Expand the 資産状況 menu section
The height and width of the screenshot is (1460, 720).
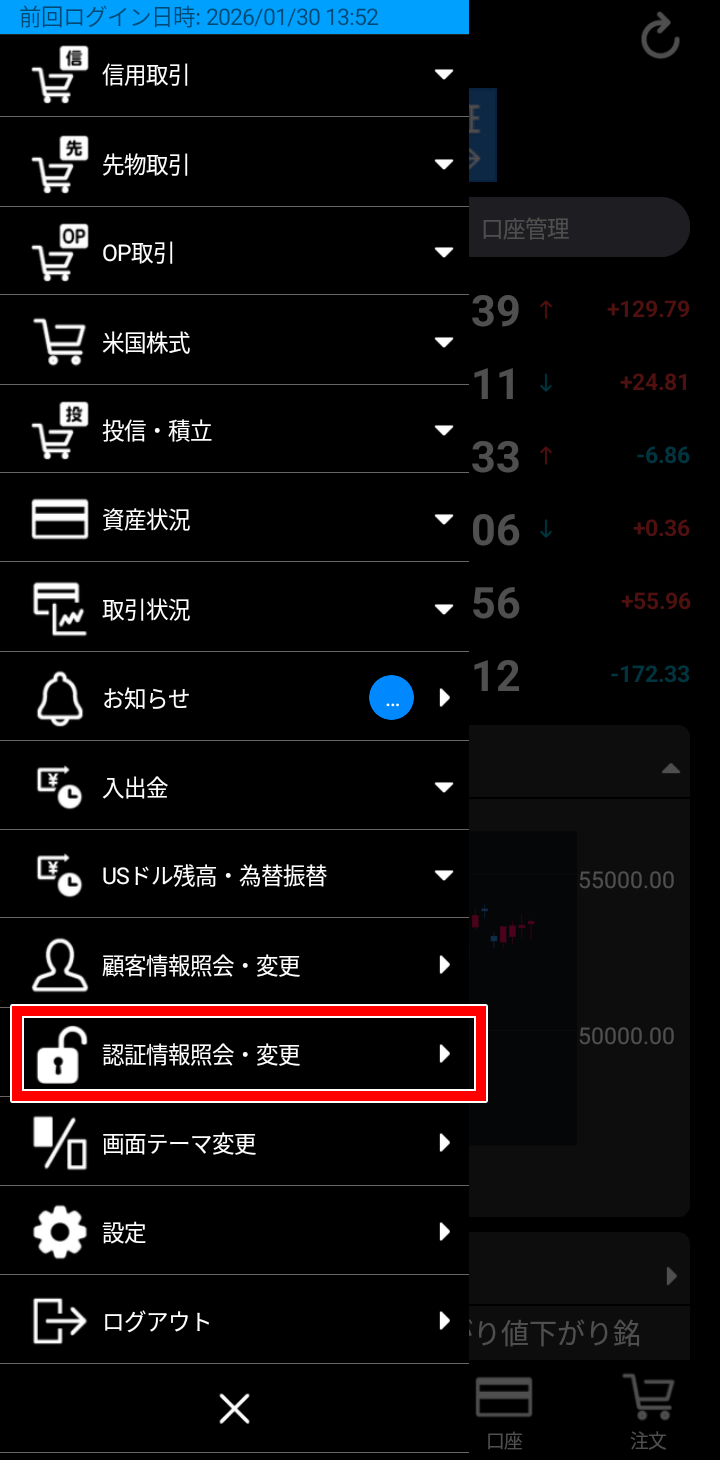click(x=234, y=520)
